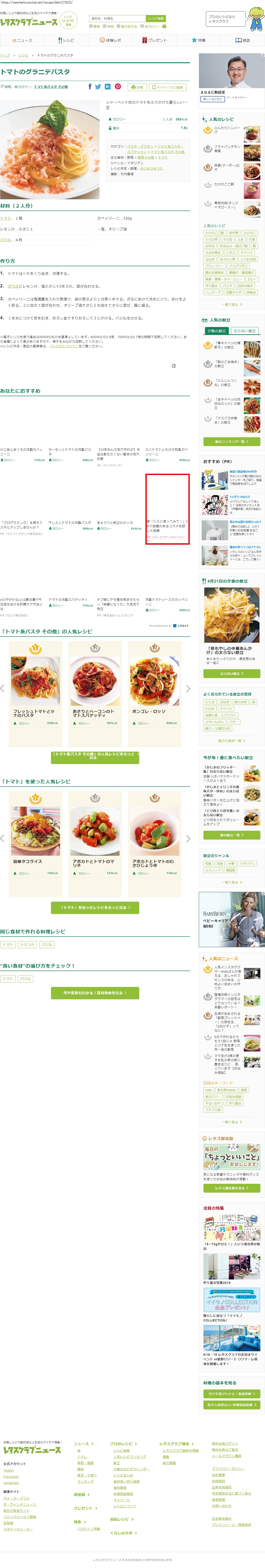Pin this recipe to Pinterest

[x=118, y=87]
